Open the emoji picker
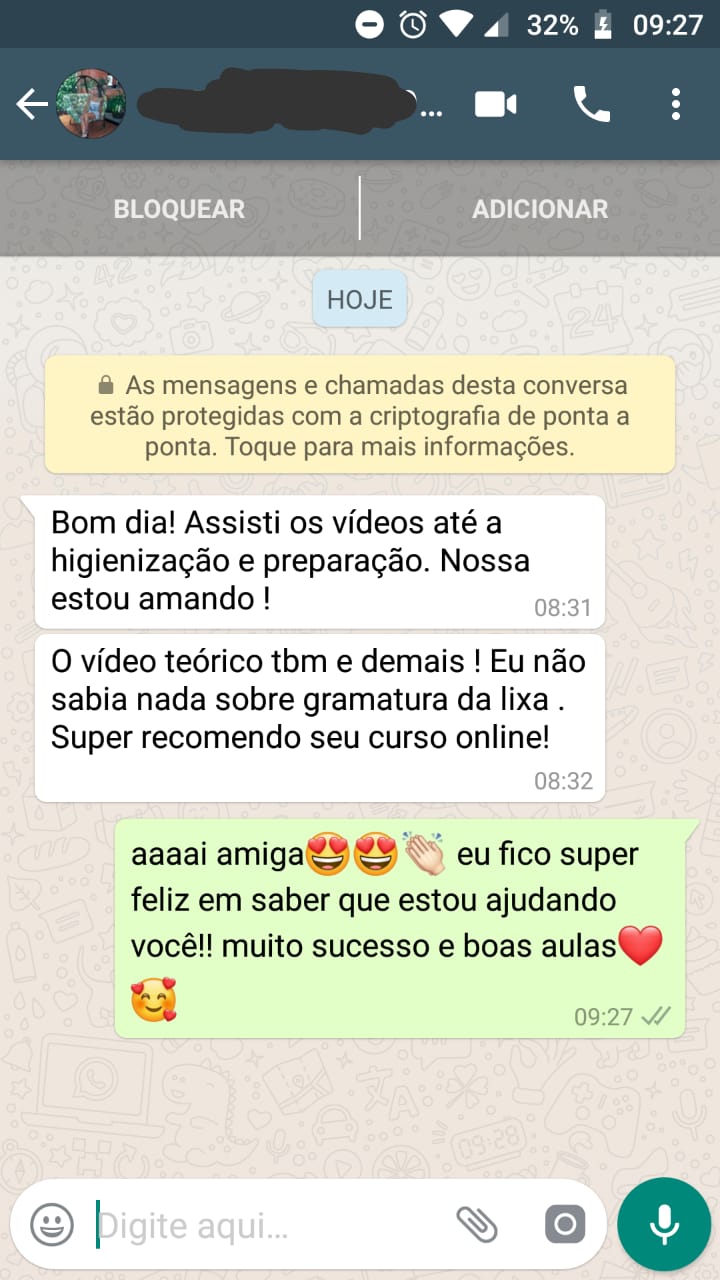This screenshot has width=720, height=1280. (x=51, y=1224)
